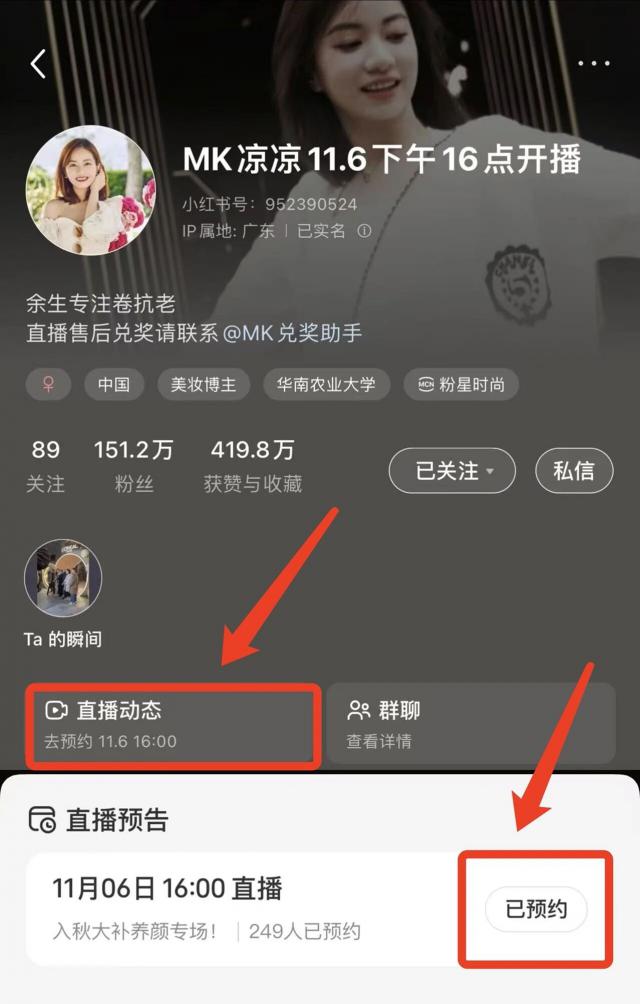Tap the 已预约 reservation button
The image size is (640, 1004).
click(536, 909)
